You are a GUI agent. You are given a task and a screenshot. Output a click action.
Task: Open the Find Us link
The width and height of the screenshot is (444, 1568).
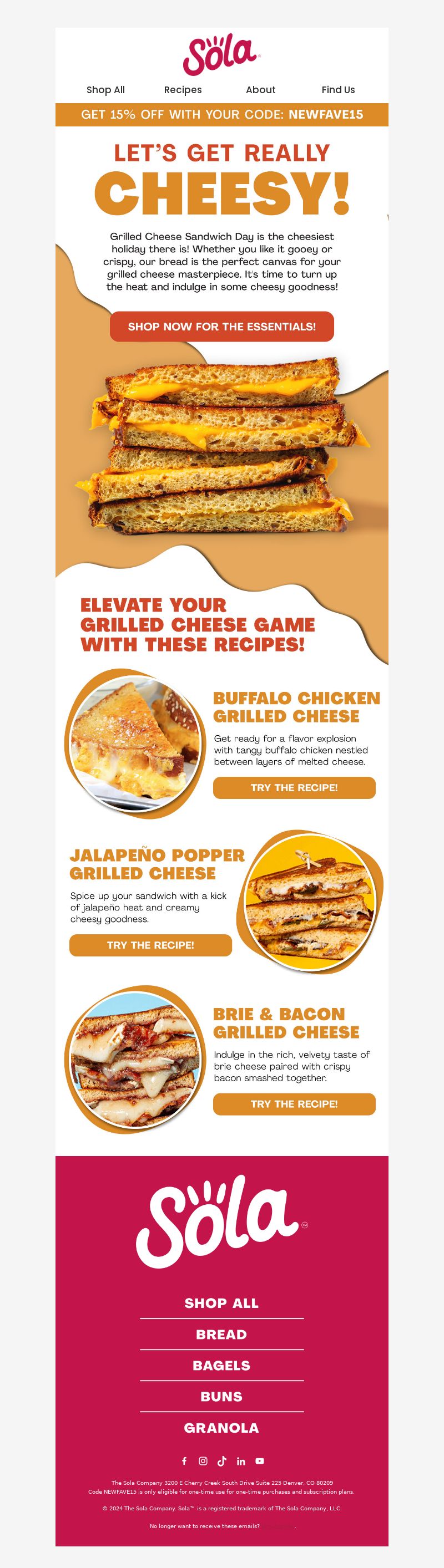[338, 89]
